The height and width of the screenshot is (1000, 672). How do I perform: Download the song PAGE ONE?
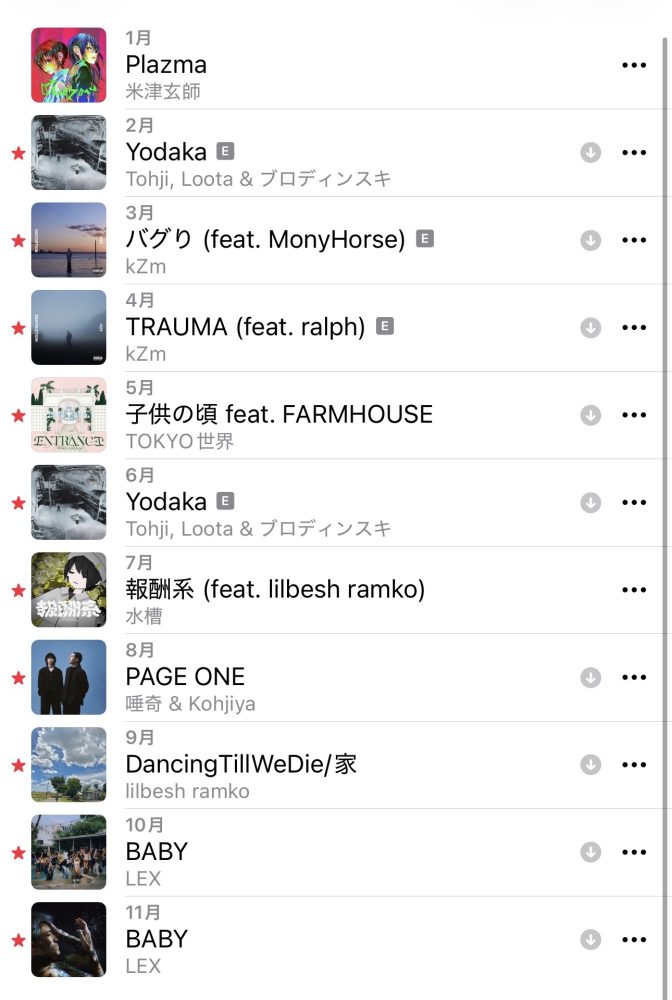(x=591, y=677)
